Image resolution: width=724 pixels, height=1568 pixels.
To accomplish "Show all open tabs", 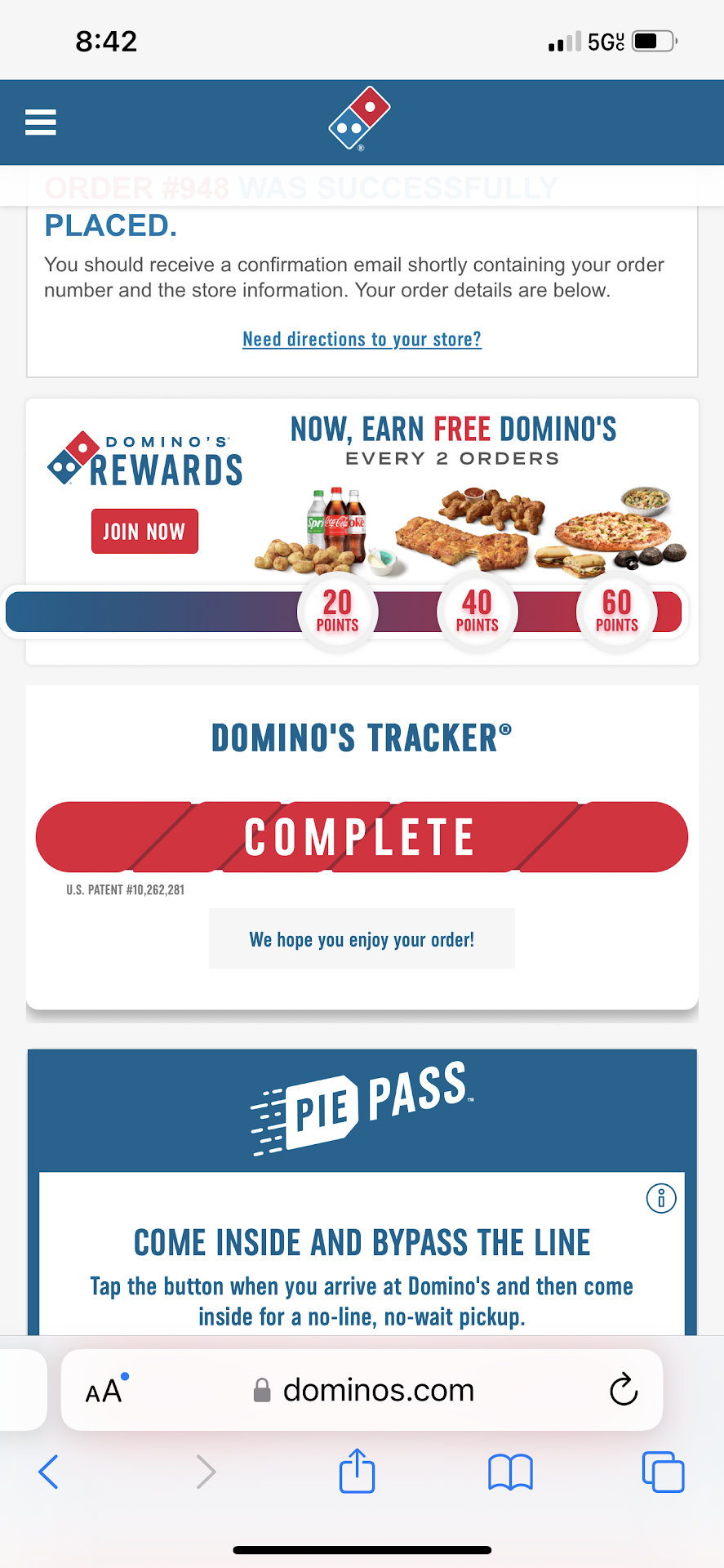I will (663, 1472).
